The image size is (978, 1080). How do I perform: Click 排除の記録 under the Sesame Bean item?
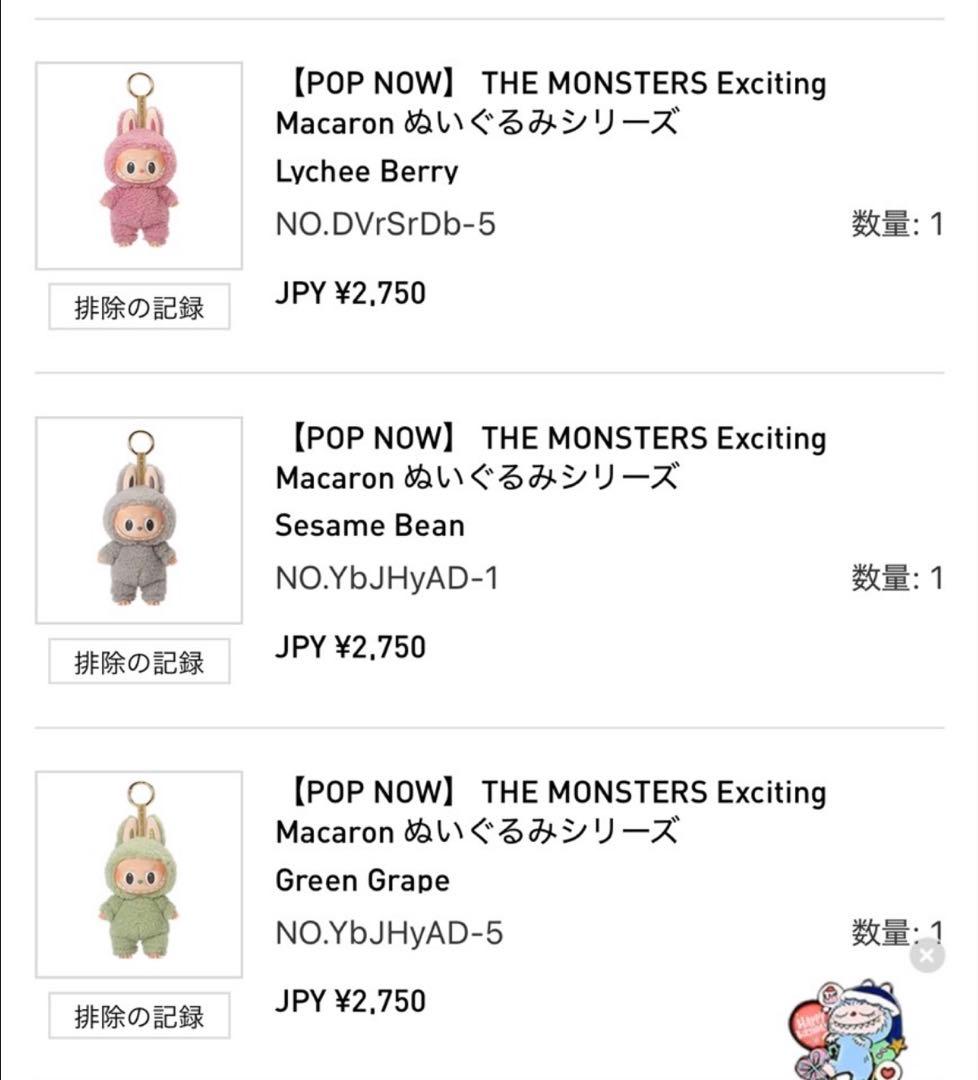(x=138, y=660)
